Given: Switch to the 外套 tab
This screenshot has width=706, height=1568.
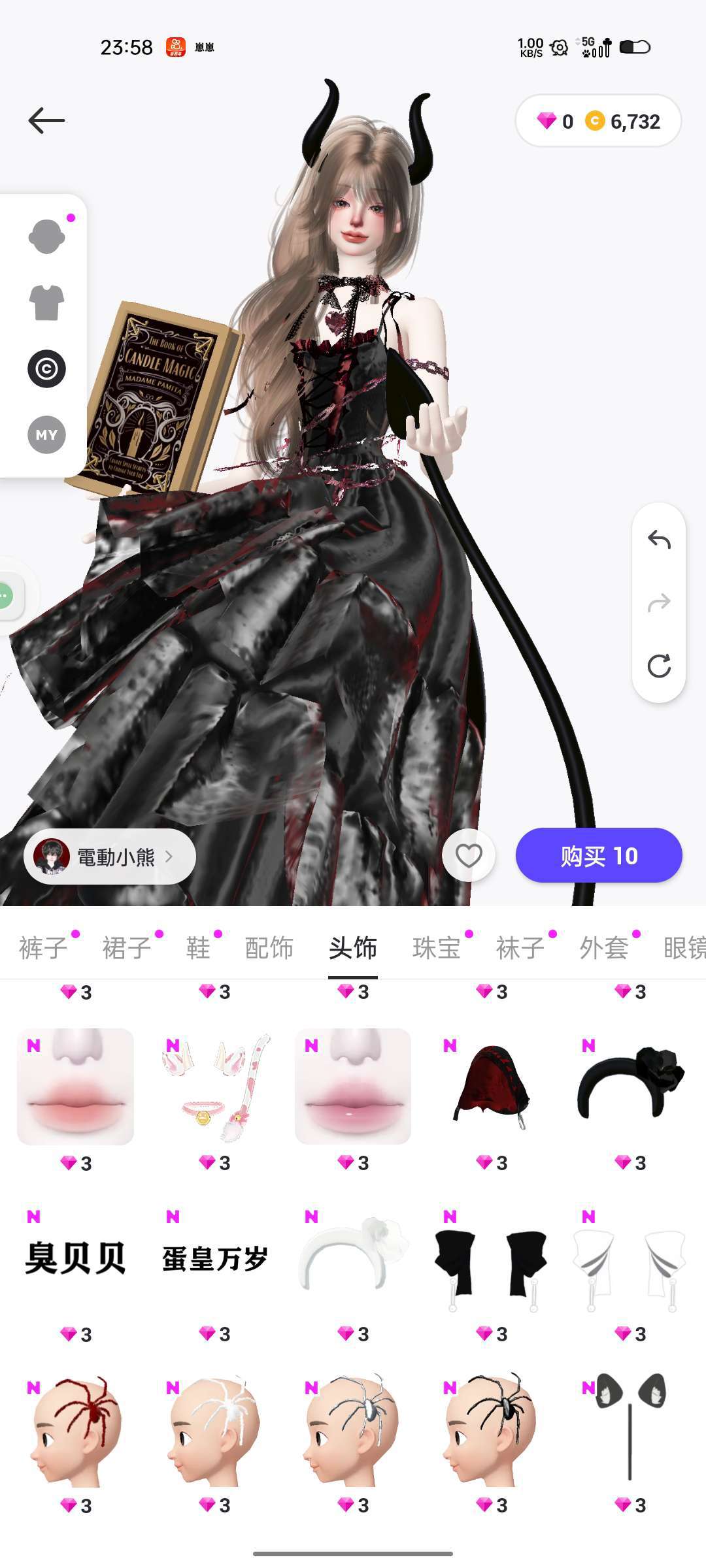Looking at the screenshot, I should click(604, 948).
